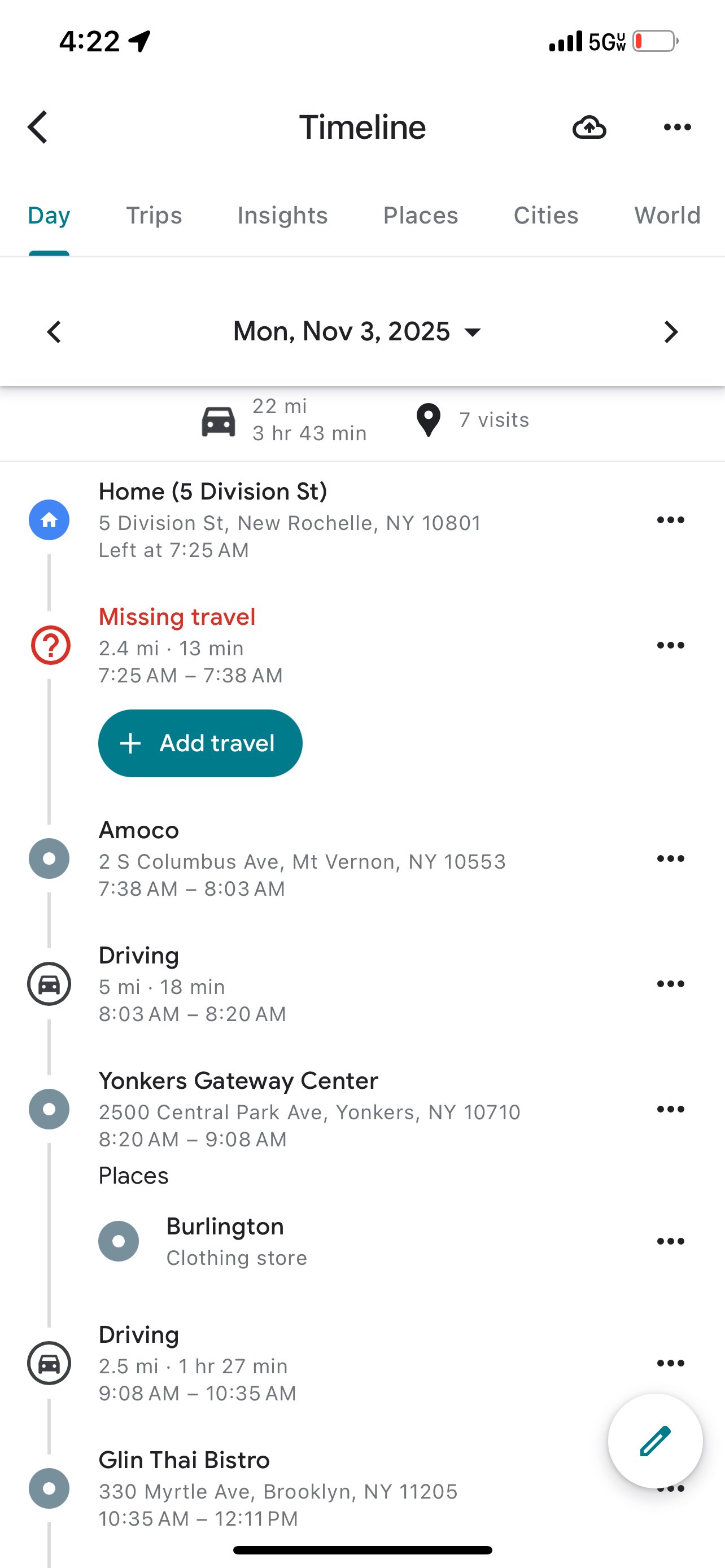Open the cloud backup icon
725x1568 pixels.
(x=589, y=127)
